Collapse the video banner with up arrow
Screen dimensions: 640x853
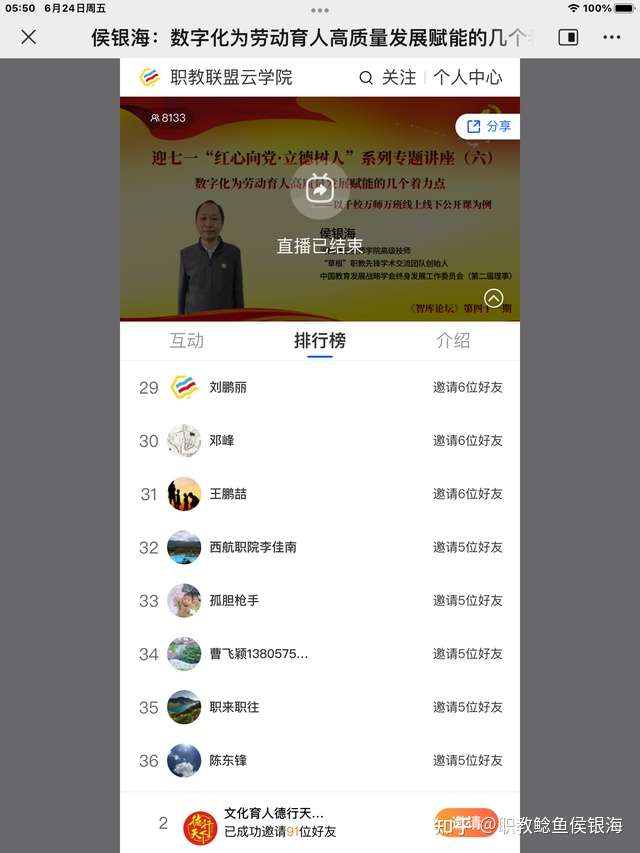(x=493, y=298)
